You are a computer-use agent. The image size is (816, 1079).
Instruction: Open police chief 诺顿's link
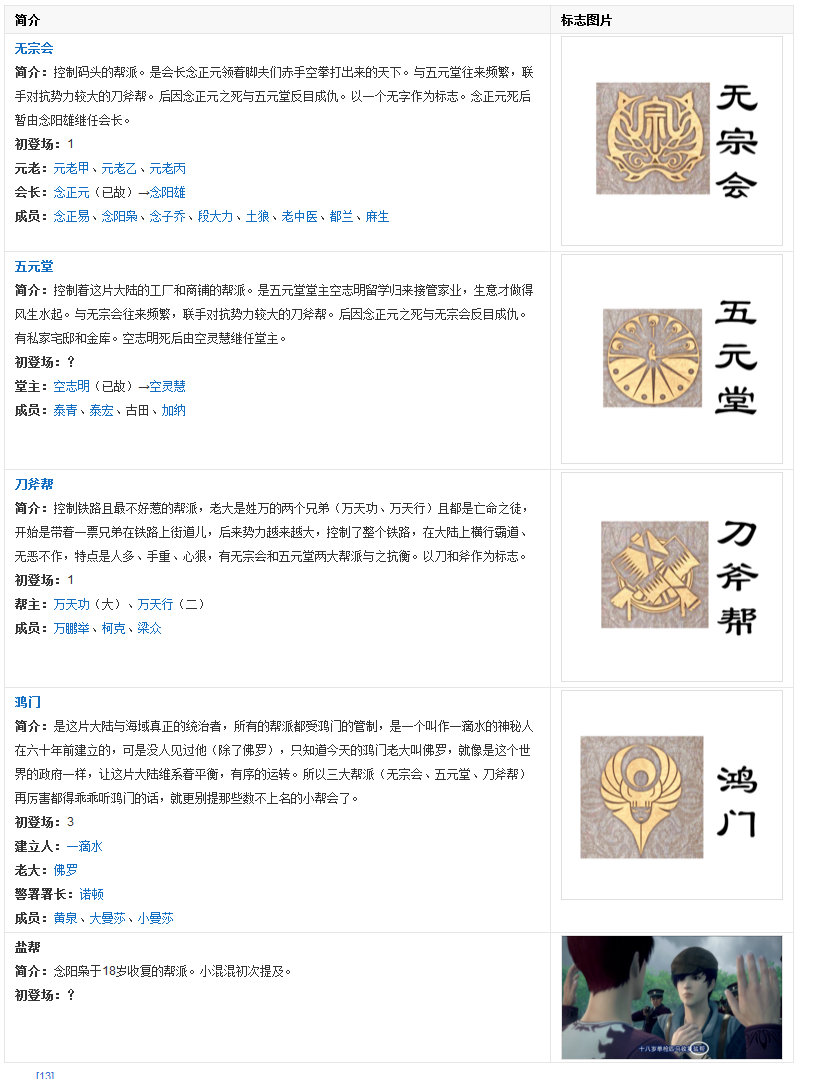tap(91, 894)
